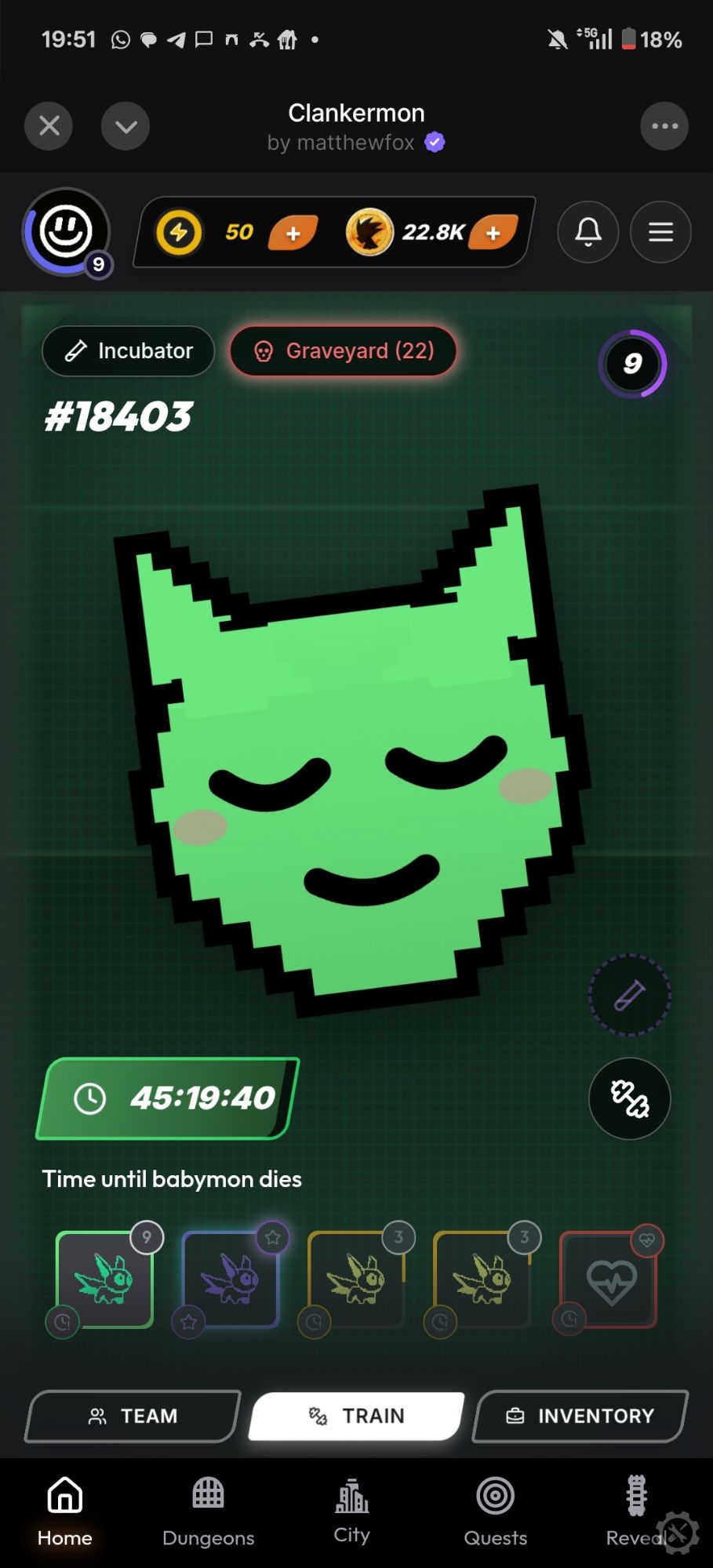
Task: Tap the round dumbbell training button
Action: 629,1098
